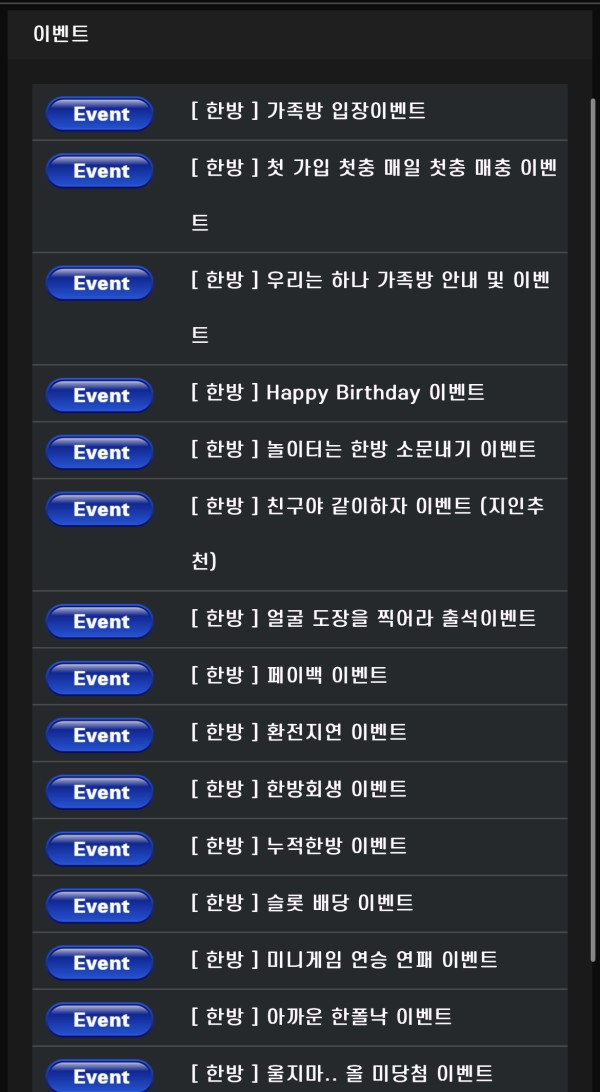Open the 페이백 이벤트 row
The height and width of the screenshot is (1092, 600).
[289, 677]
